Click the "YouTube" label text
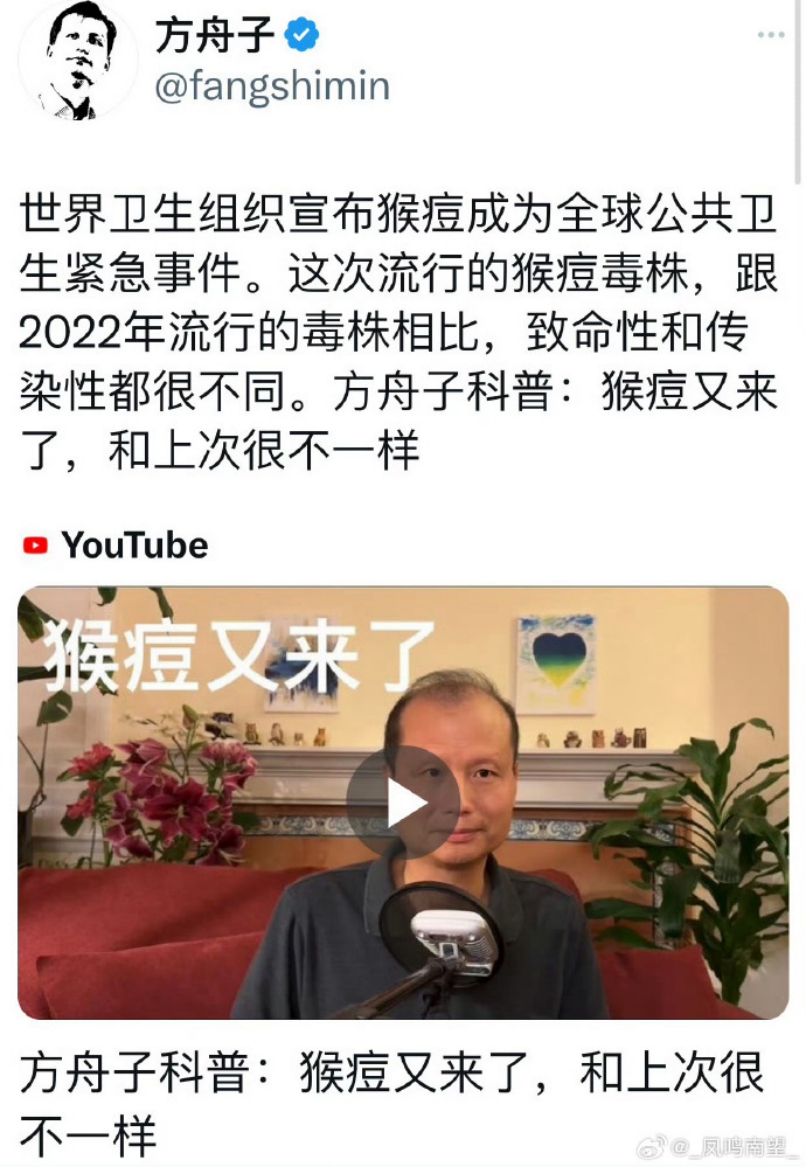The image size is (806, 1167). tap(135, 546)
